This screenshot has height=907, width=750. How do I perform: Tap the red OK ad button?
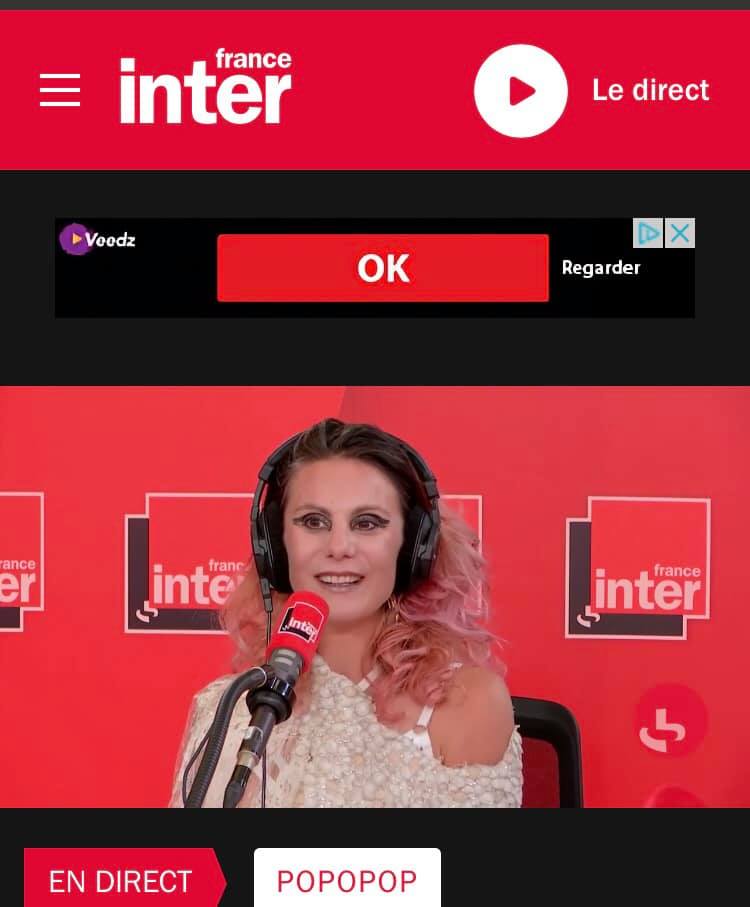point(382,268)
